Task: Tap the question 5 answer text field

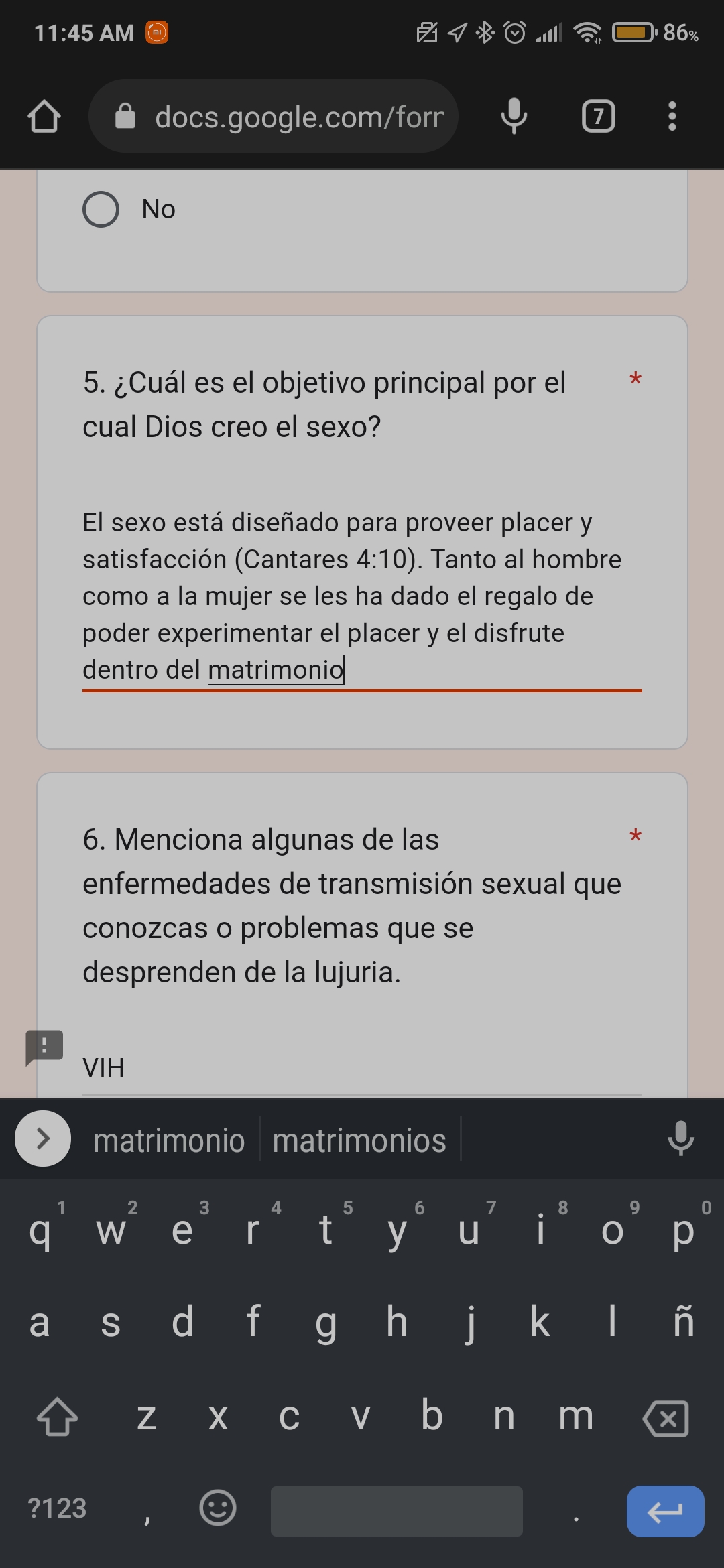Action: [362, 596]
